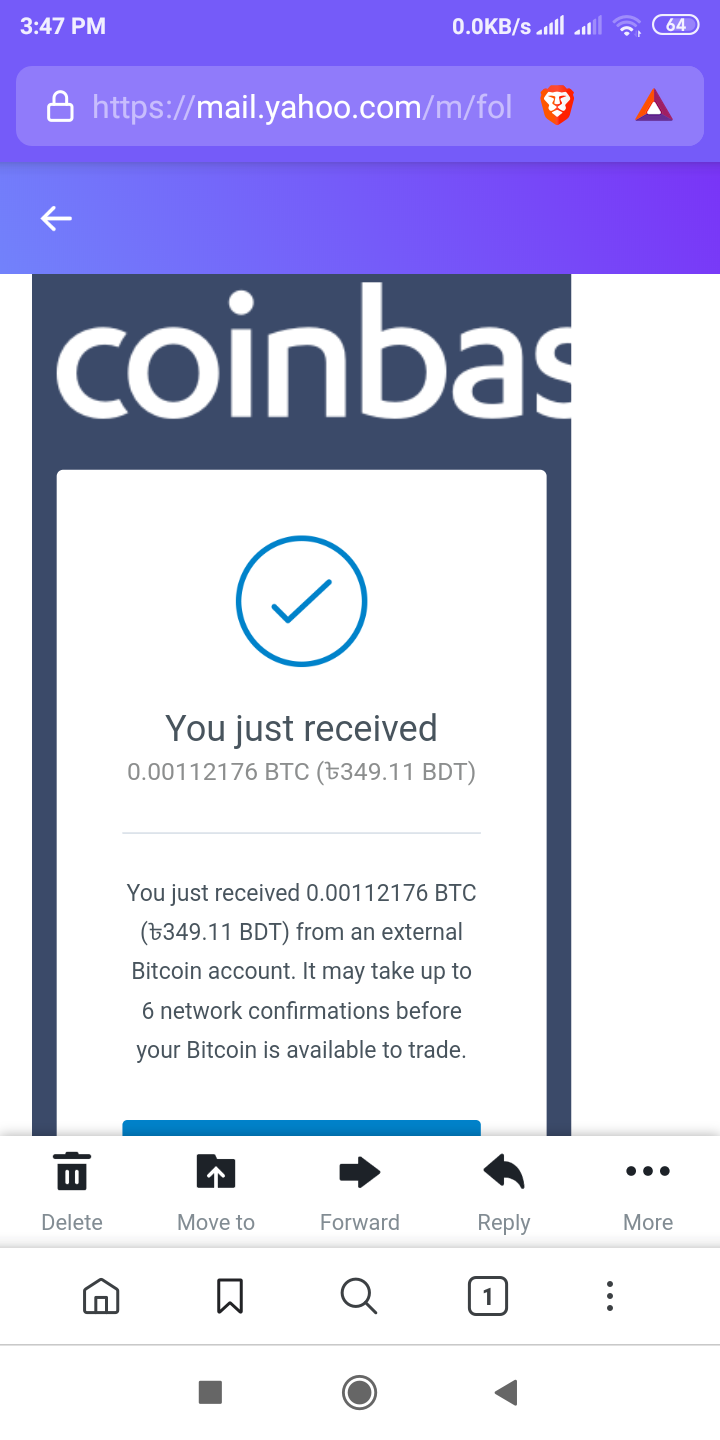The height and width of the screenshot is (1440, 720).
Task: Tap the blue button below the message
Action: click(301, 1128)
